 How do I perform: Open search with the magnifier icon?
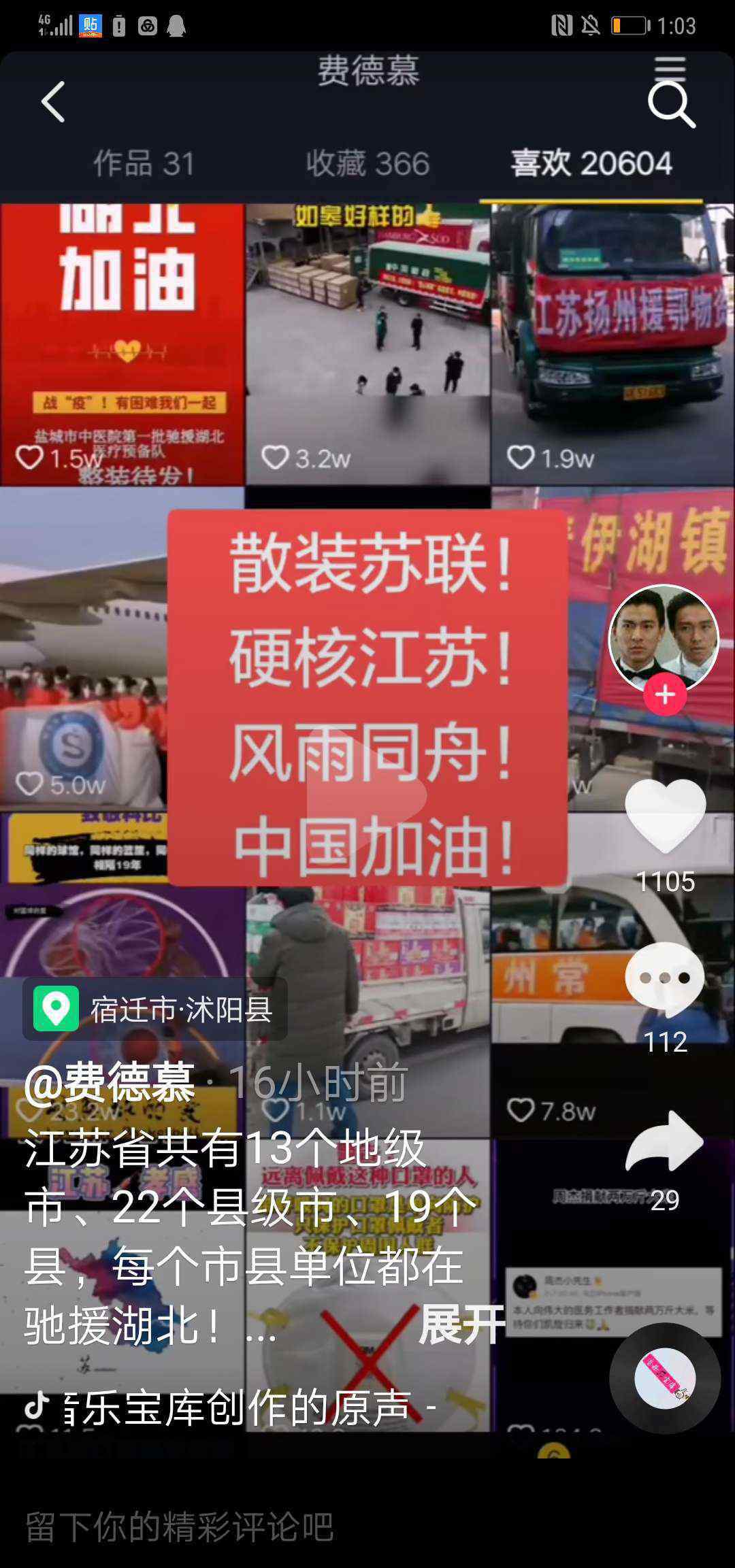(671, 105)
